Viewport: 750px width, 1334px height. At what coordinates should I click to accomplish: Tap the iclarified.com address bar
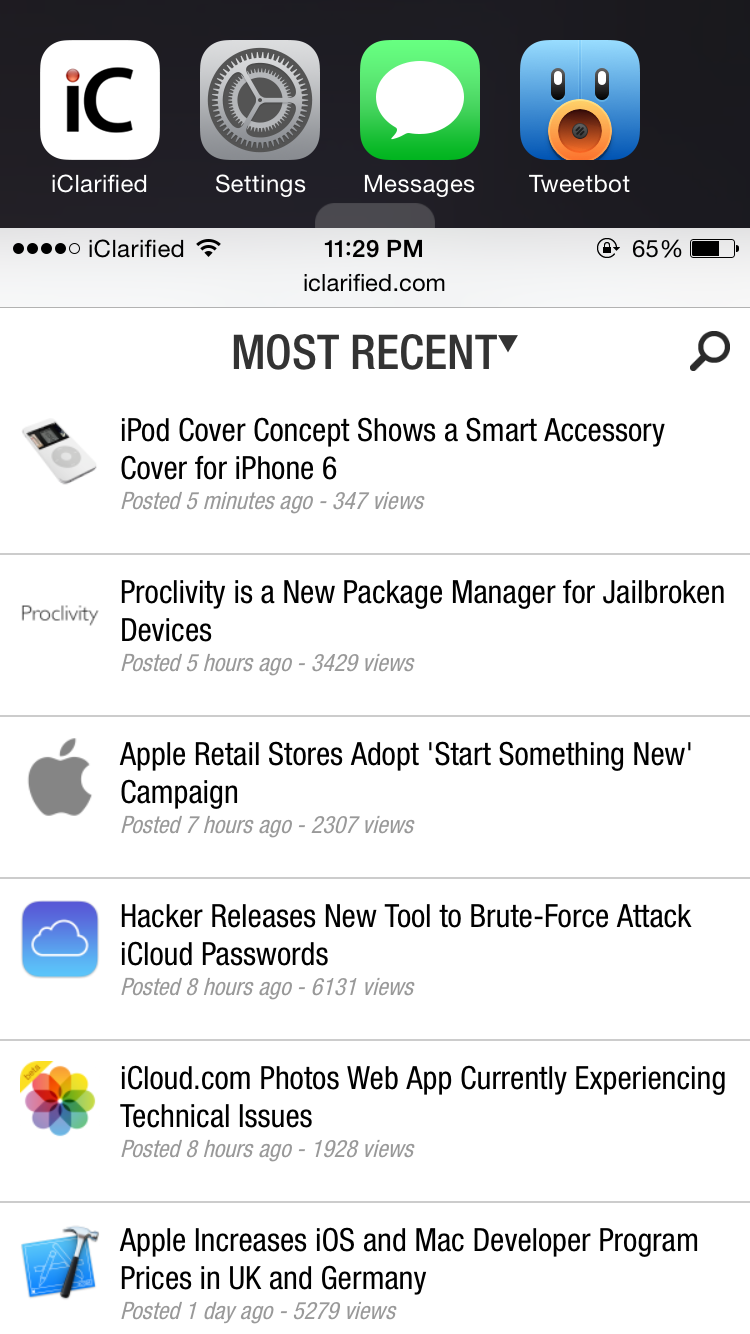coord(374,283)
